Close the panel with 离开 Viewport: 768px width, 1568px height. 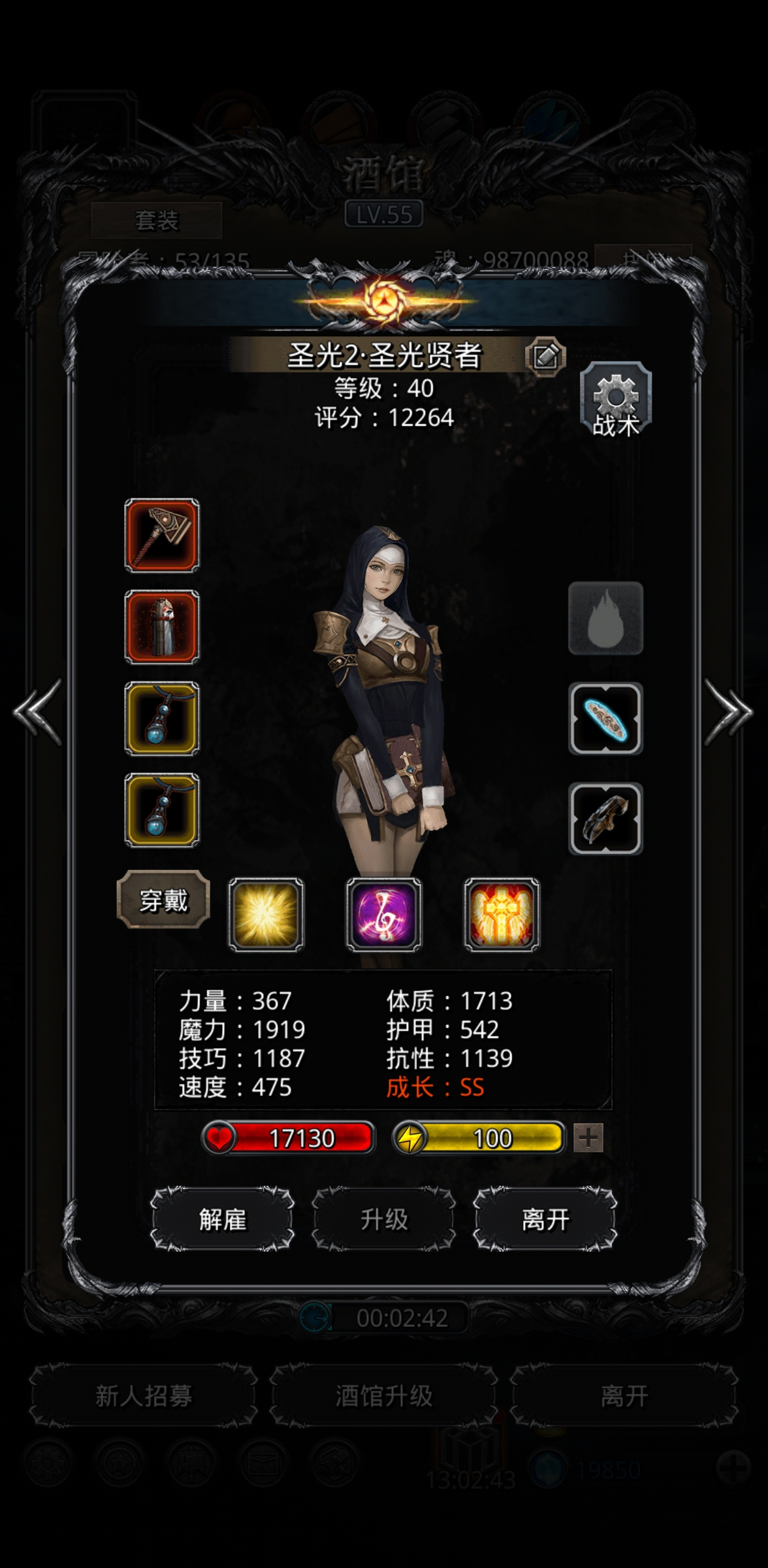tap(545, 1219)
